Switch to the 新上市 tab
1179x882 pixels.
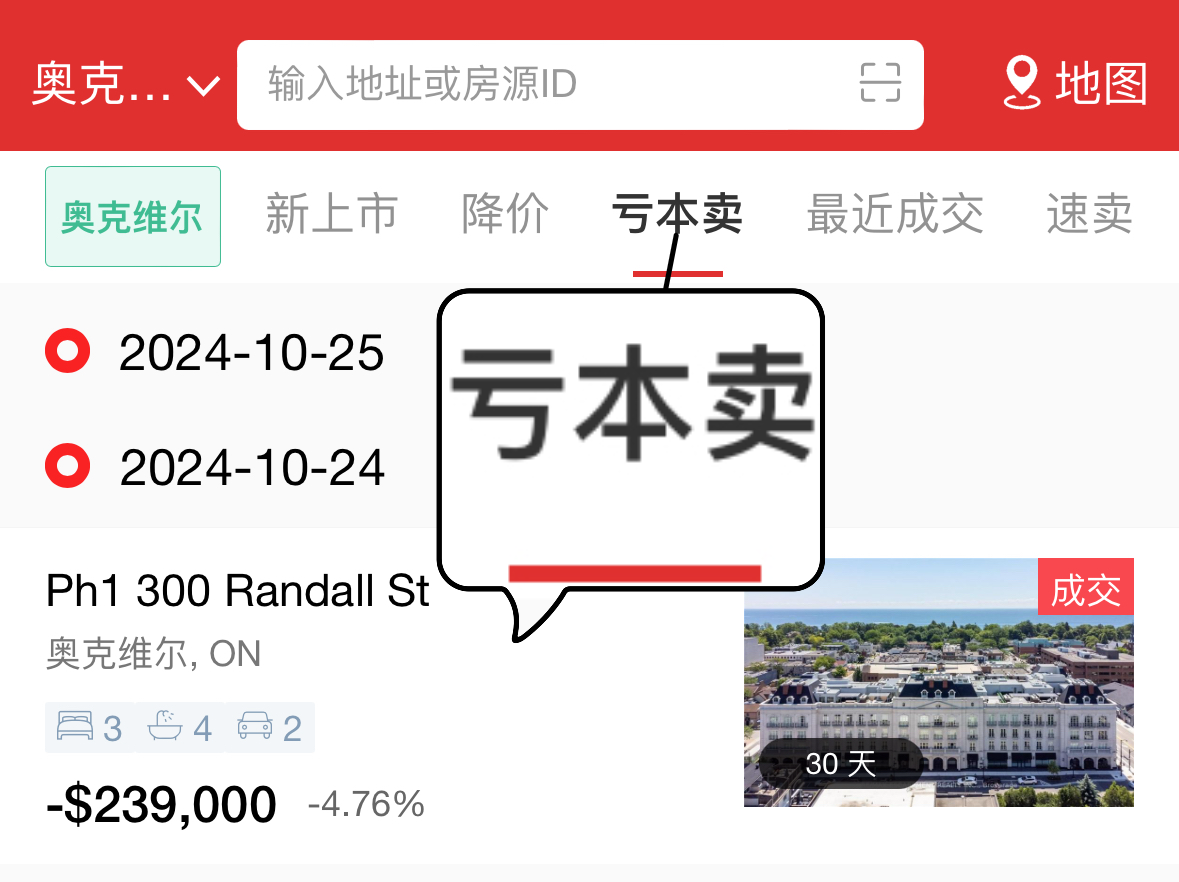[x=332, y=214]
